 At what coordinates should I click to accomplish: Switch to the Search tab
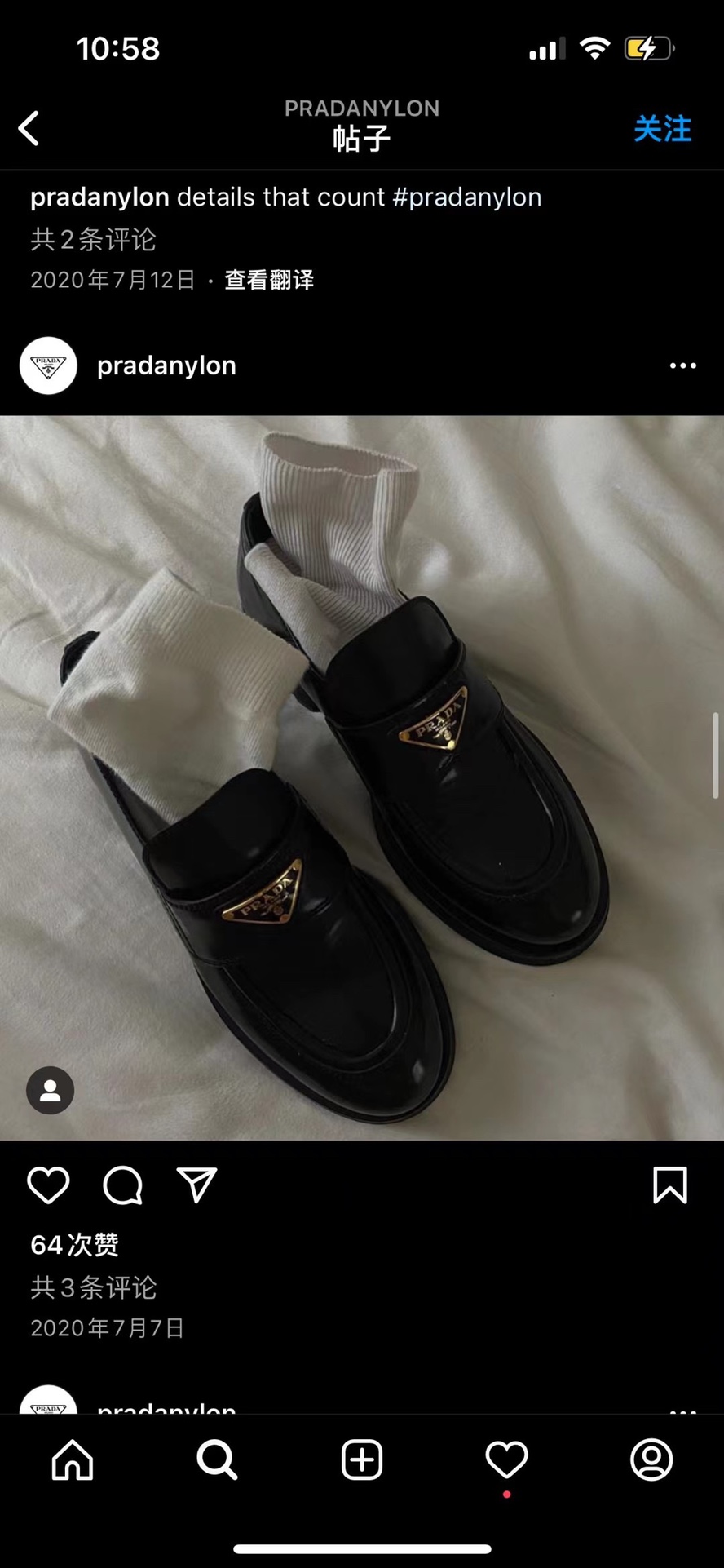[x=217, y=1459]
